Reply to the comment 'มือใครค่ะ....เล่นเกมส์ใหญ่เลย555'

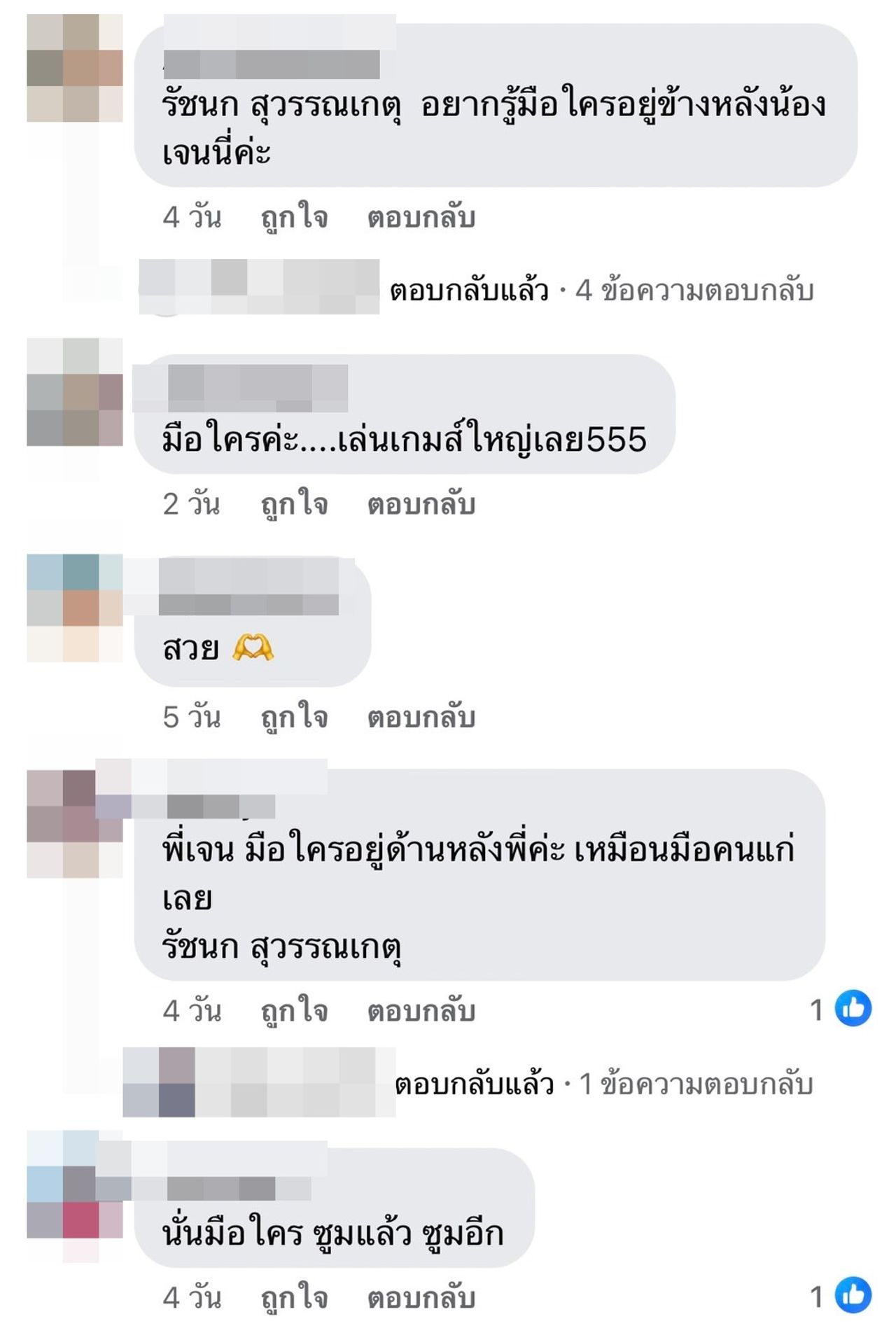click(421, 504)
